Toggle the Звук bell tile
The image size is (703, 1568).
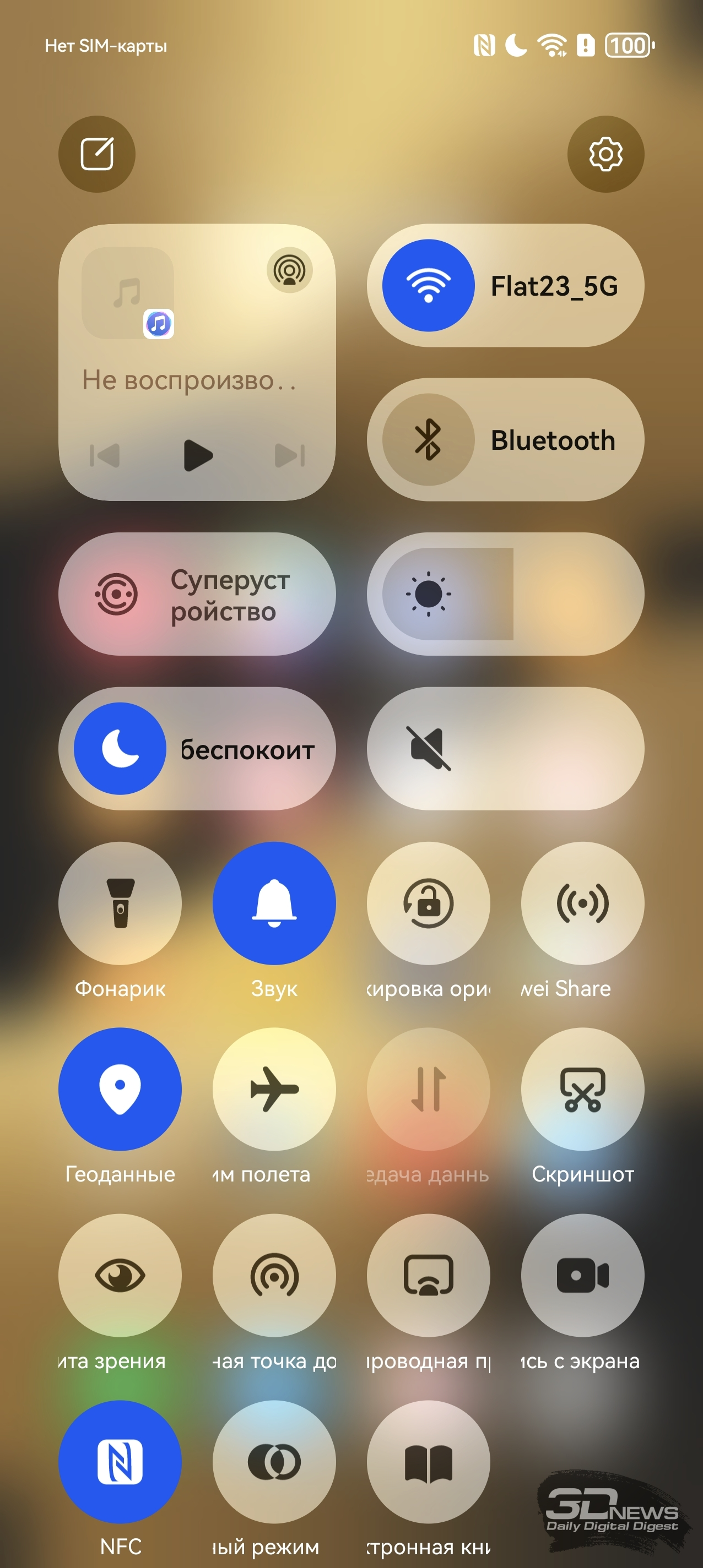(x=274, y=903)
